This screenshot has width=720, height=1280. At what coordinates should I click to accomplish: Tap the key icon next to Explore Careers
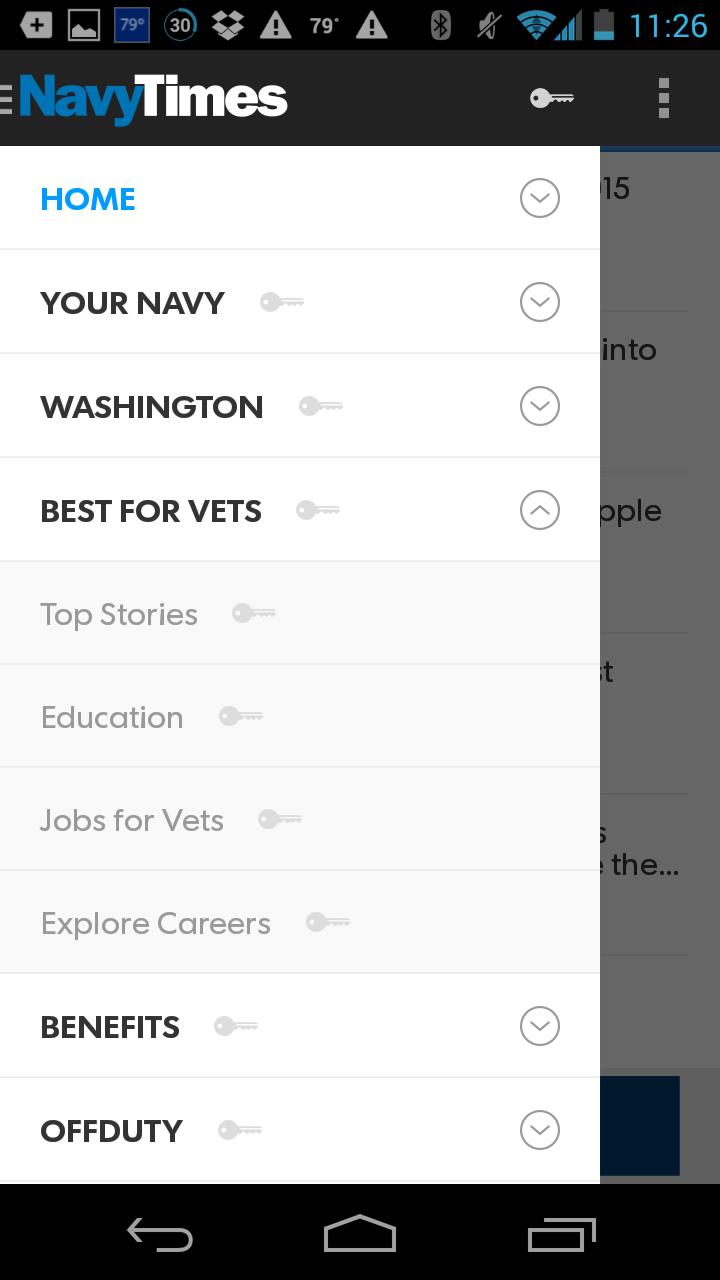pos(328,922)
